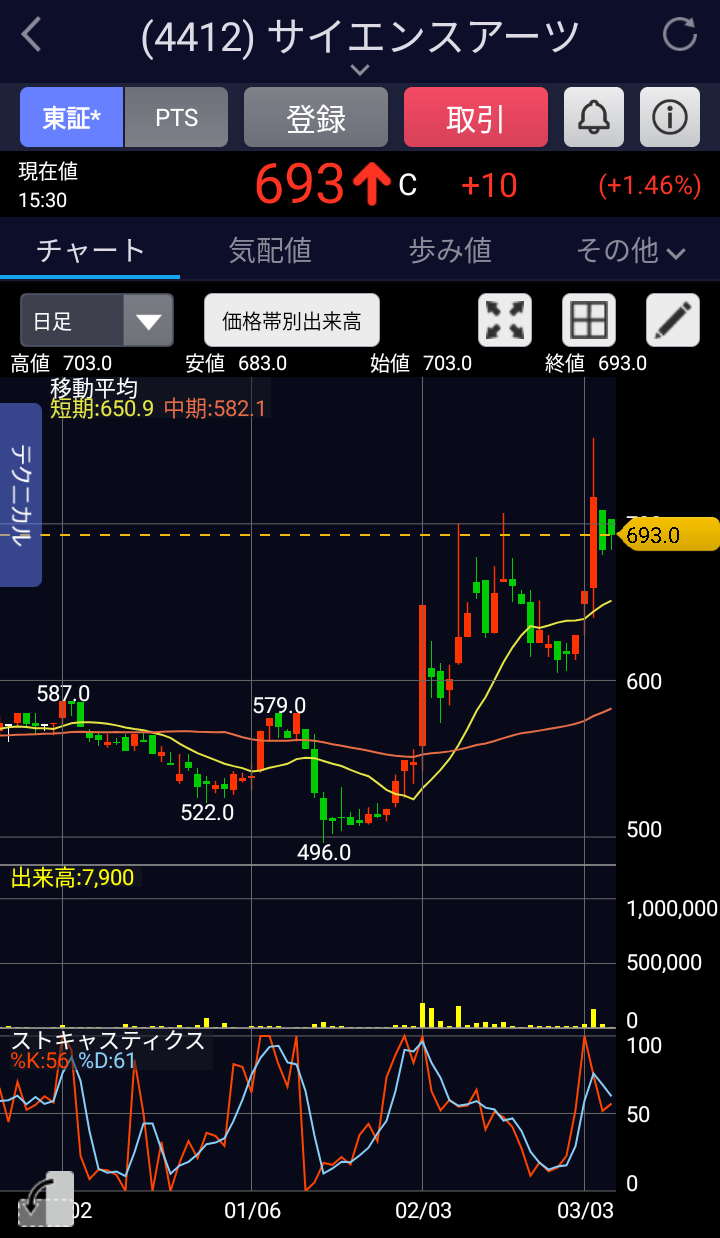Open the テクニカル side panel
720x1238 pixels.
tap(21, 495)
